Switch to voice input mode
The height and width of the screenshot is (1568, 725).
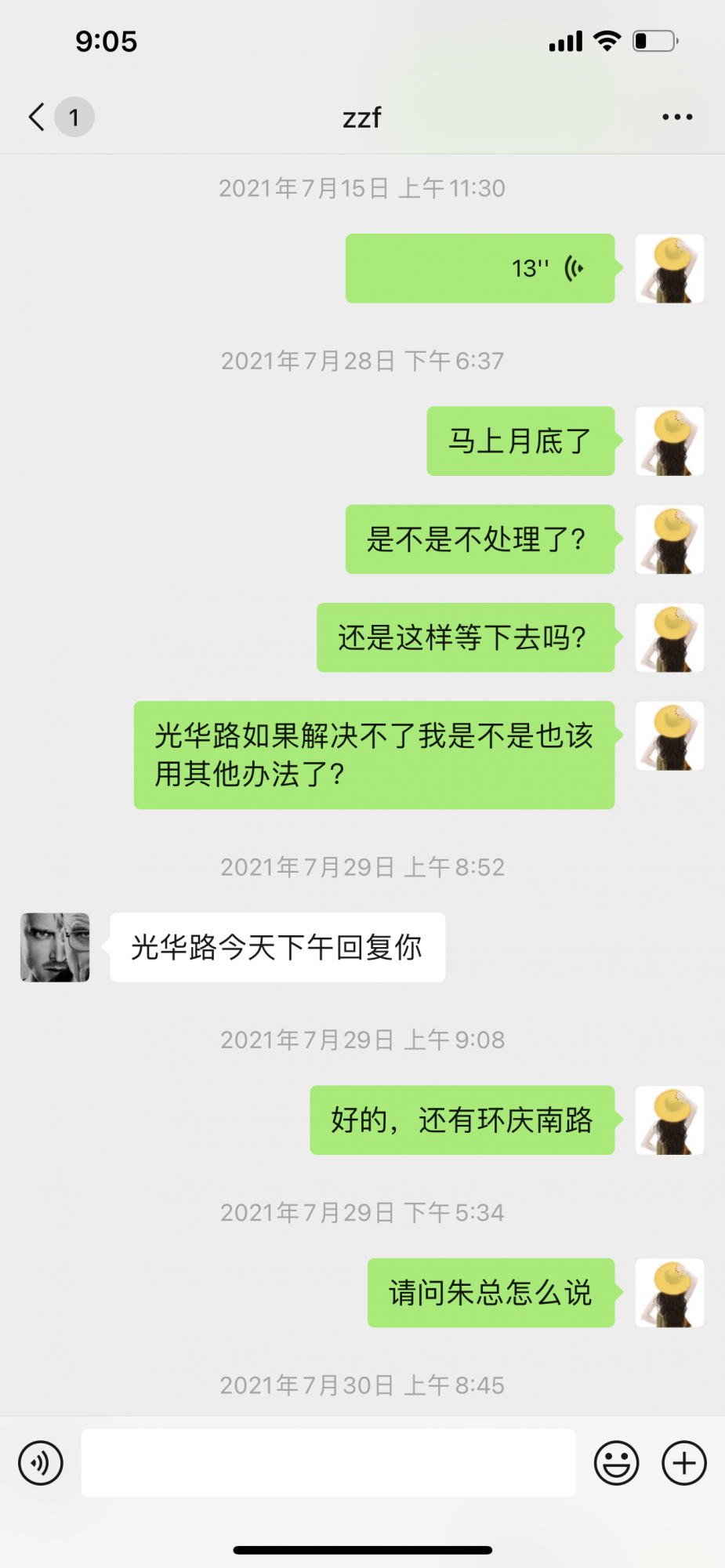[x=41, y=1463]
